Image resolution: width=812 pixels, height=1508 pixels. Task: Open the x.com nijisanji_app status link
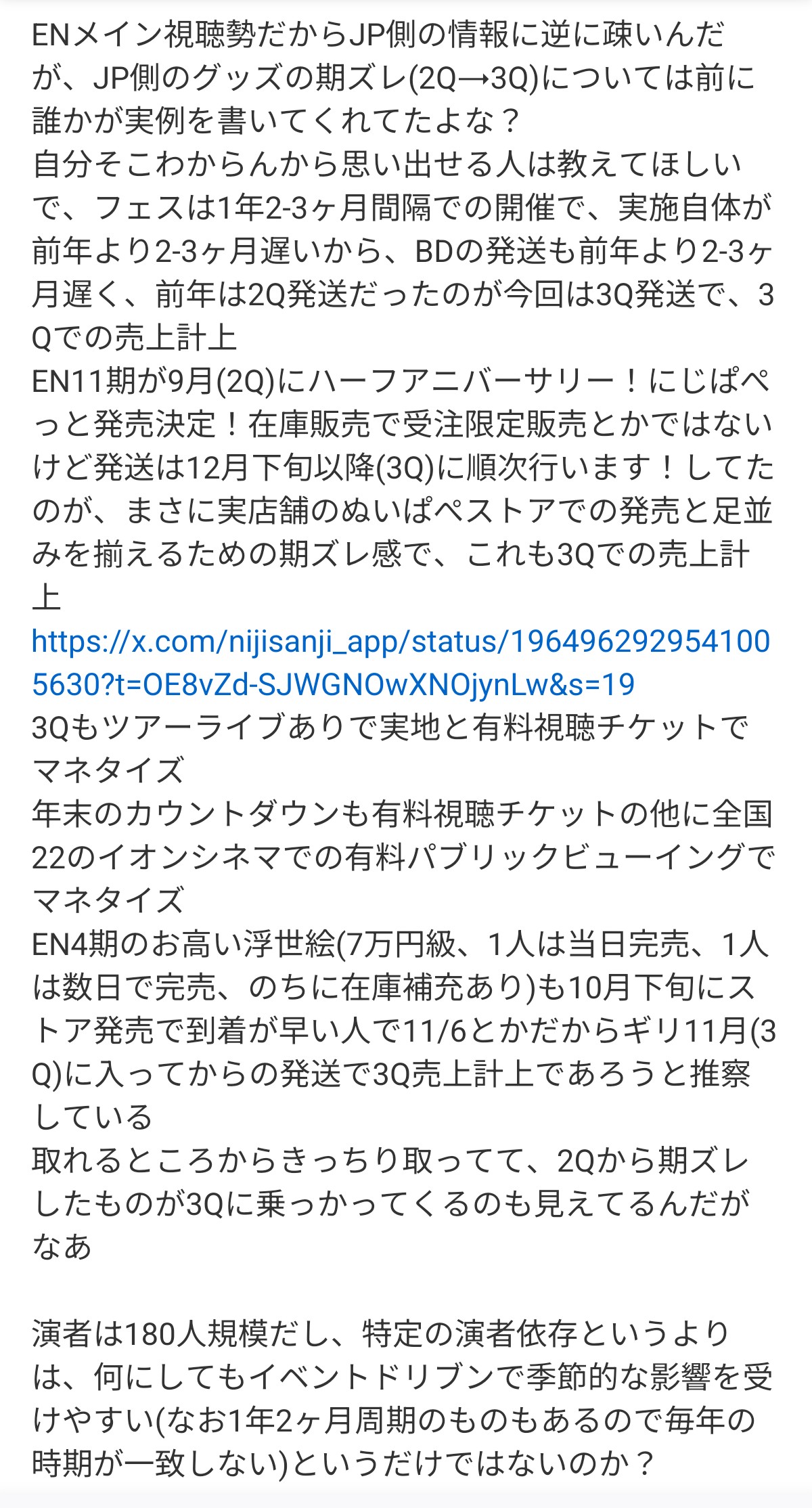pyautogui.click(x=401, y=642)
